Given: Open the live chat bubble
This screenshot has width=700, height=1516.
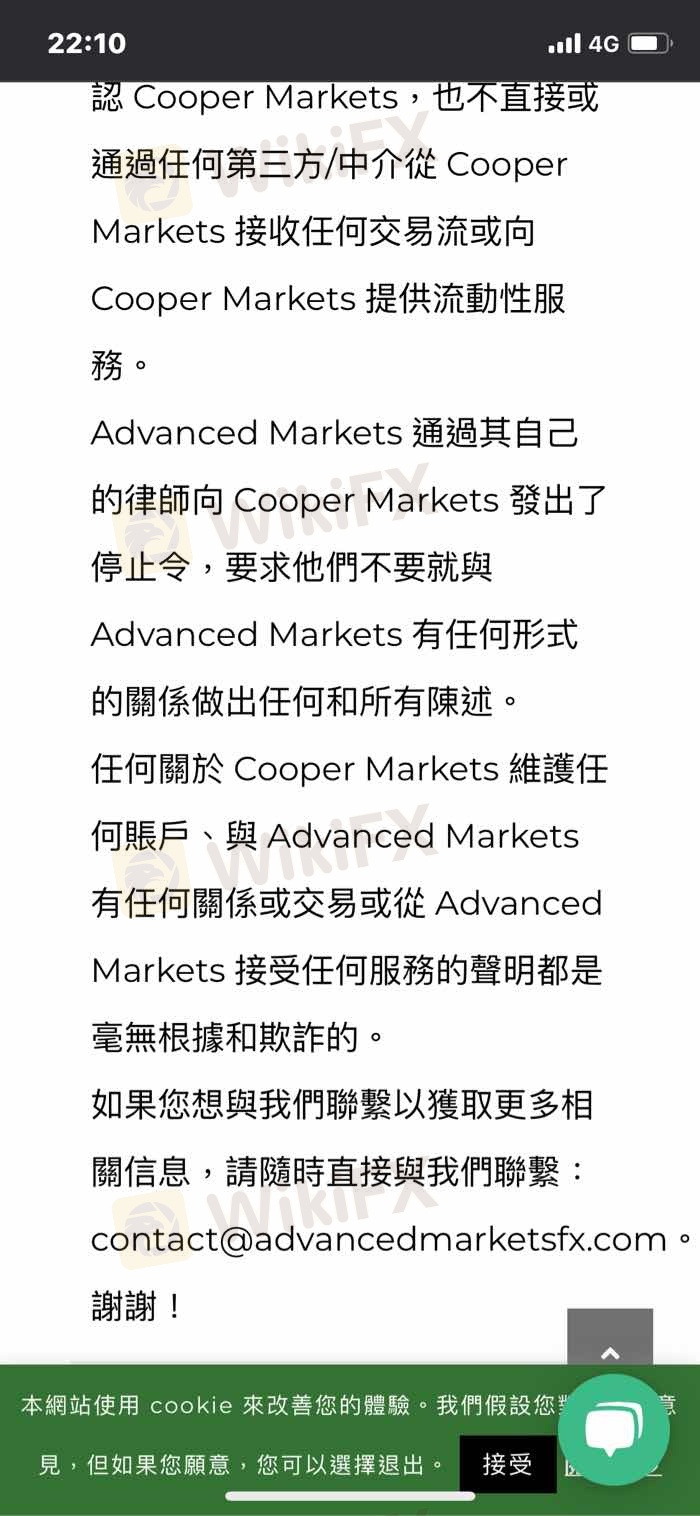Looking at the screenshot, I should pos(614,1429).
